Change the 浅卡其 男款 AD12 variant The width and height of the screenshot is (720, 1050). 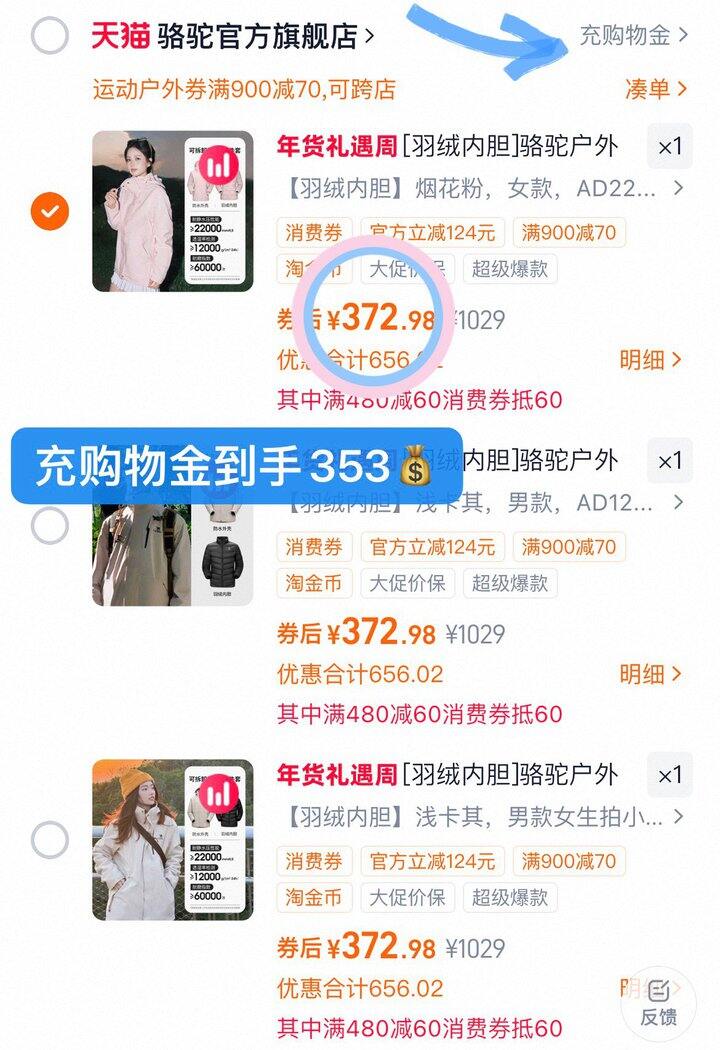[480, 502]
